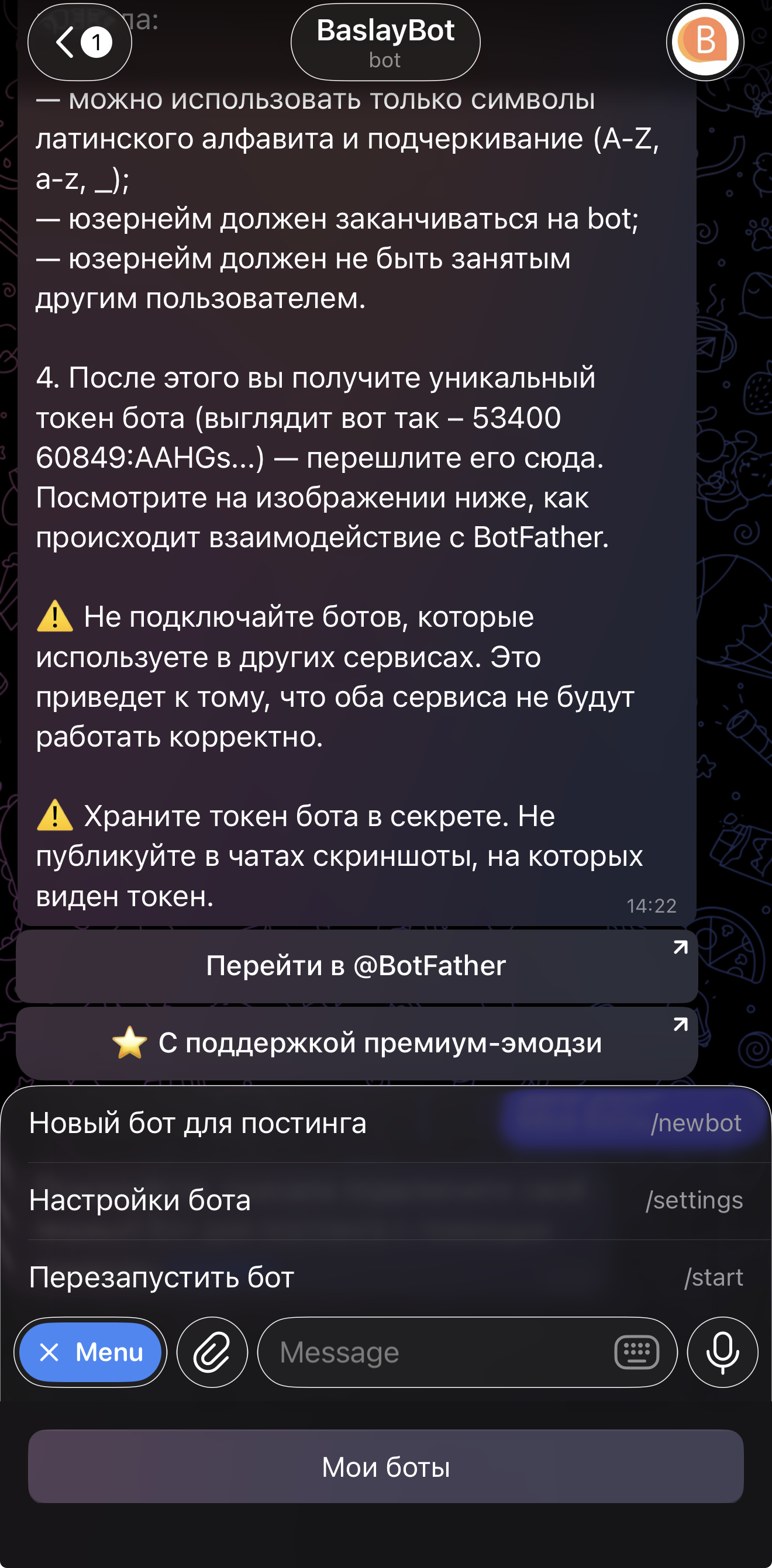Tap the BaslayBot chat title
This screenshot has width=772, height=1568.
pyautogui.click(x=386, y=32)
